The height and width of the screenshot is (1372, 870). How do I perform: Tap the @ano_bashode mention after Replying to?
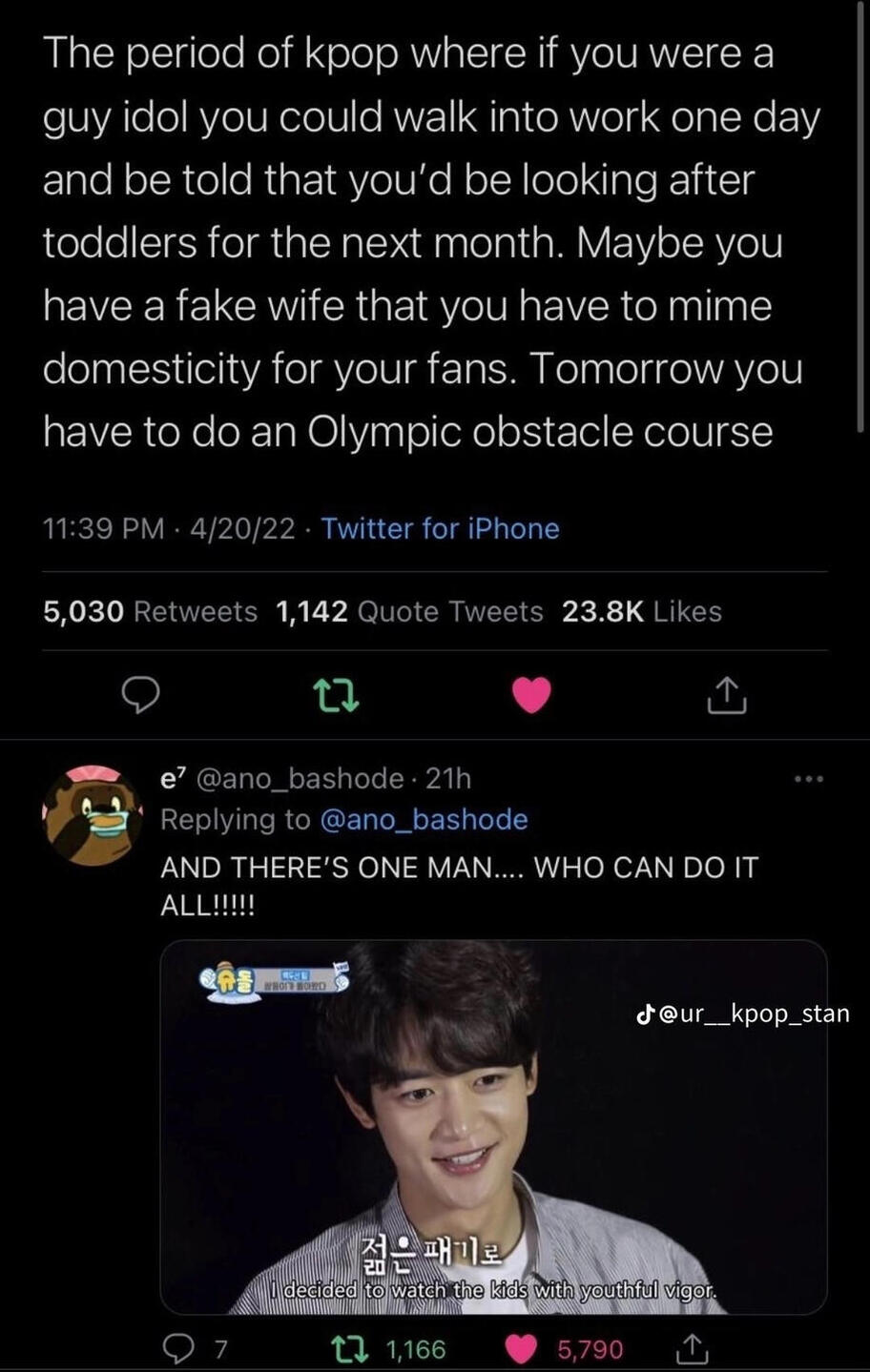pos(423,819)
